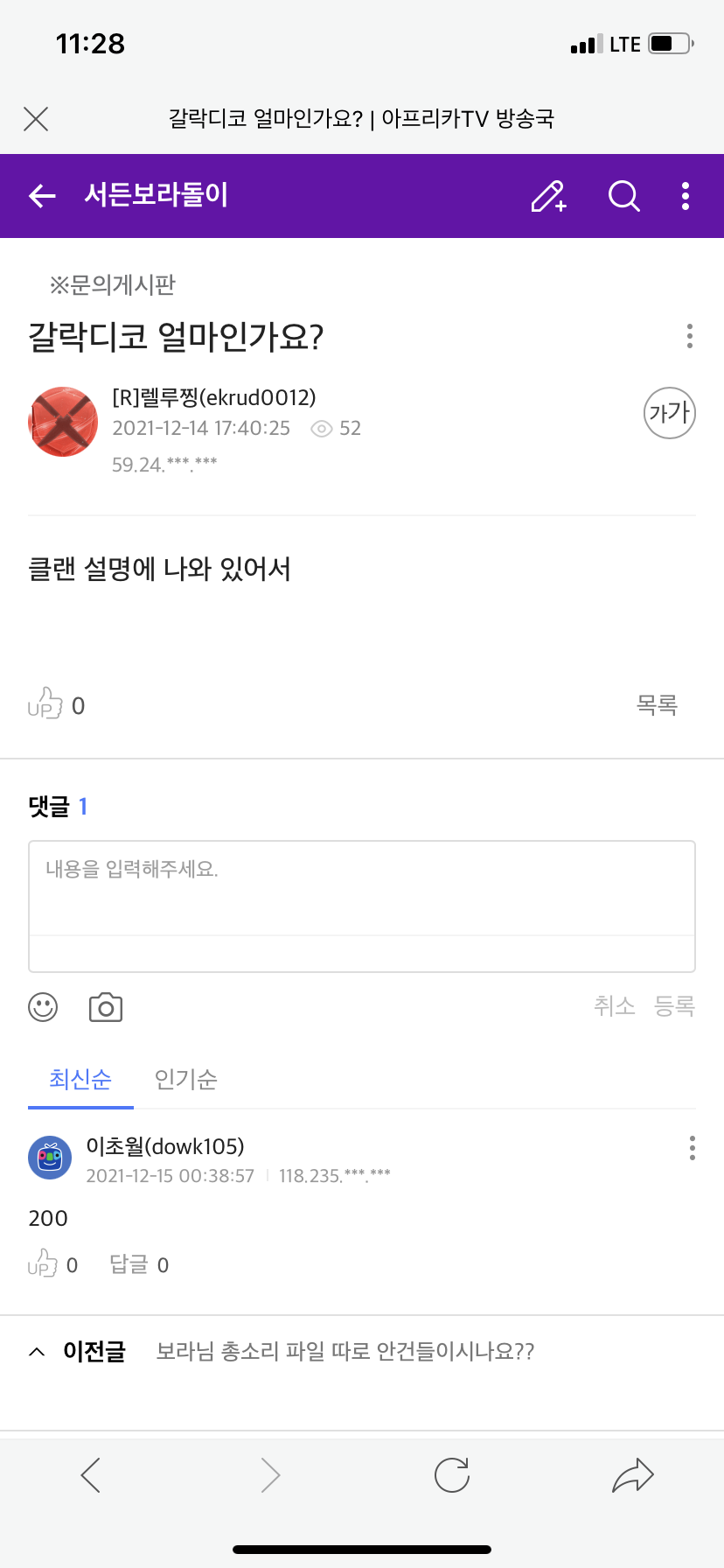Open search in the purple header
The height and width of the screenshot is (1568, 724).
coord(623,196)
